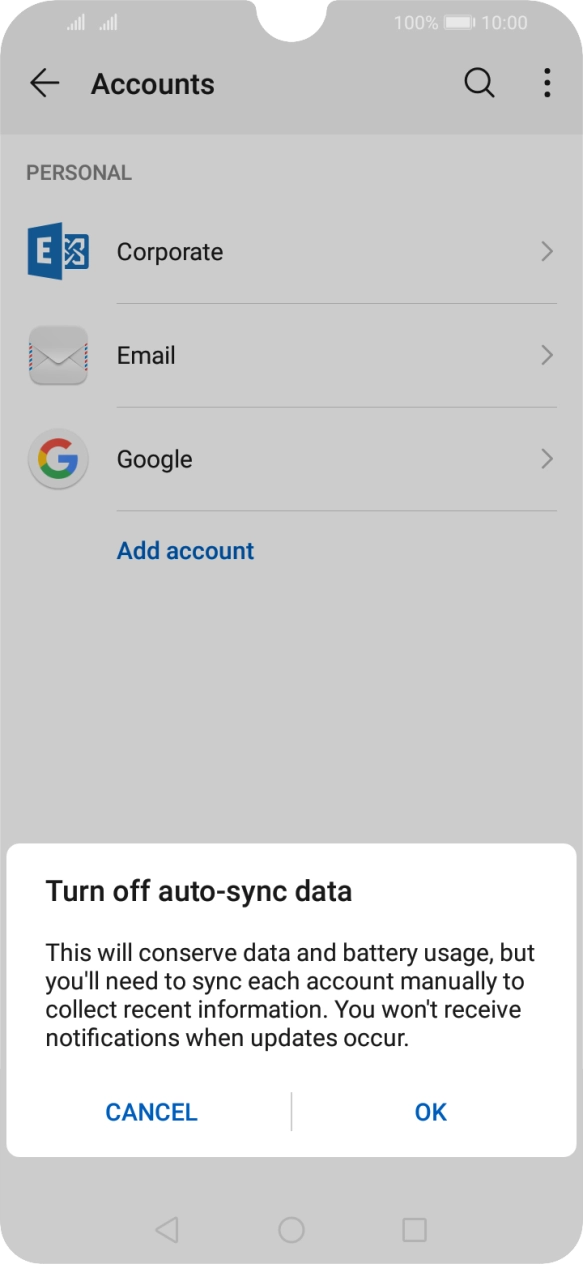The width and height of the screenshot is (583, 1264).
Task: Go back from Accounts screen
Action: pyautogui.click(x=45, y=84)
